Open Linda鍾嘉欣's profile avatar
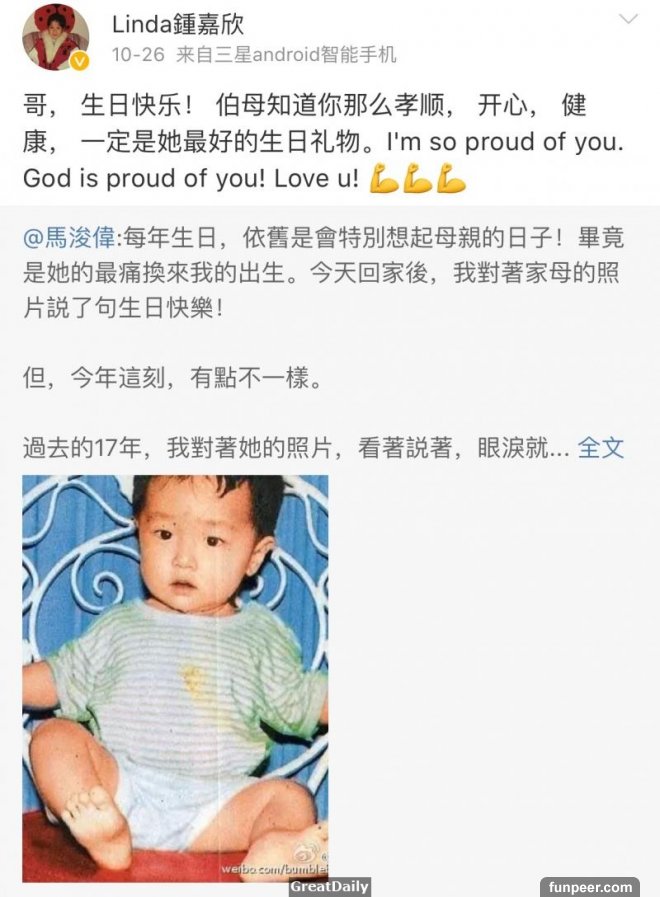Screen dimensions: 660x897 tap(55, 37)
